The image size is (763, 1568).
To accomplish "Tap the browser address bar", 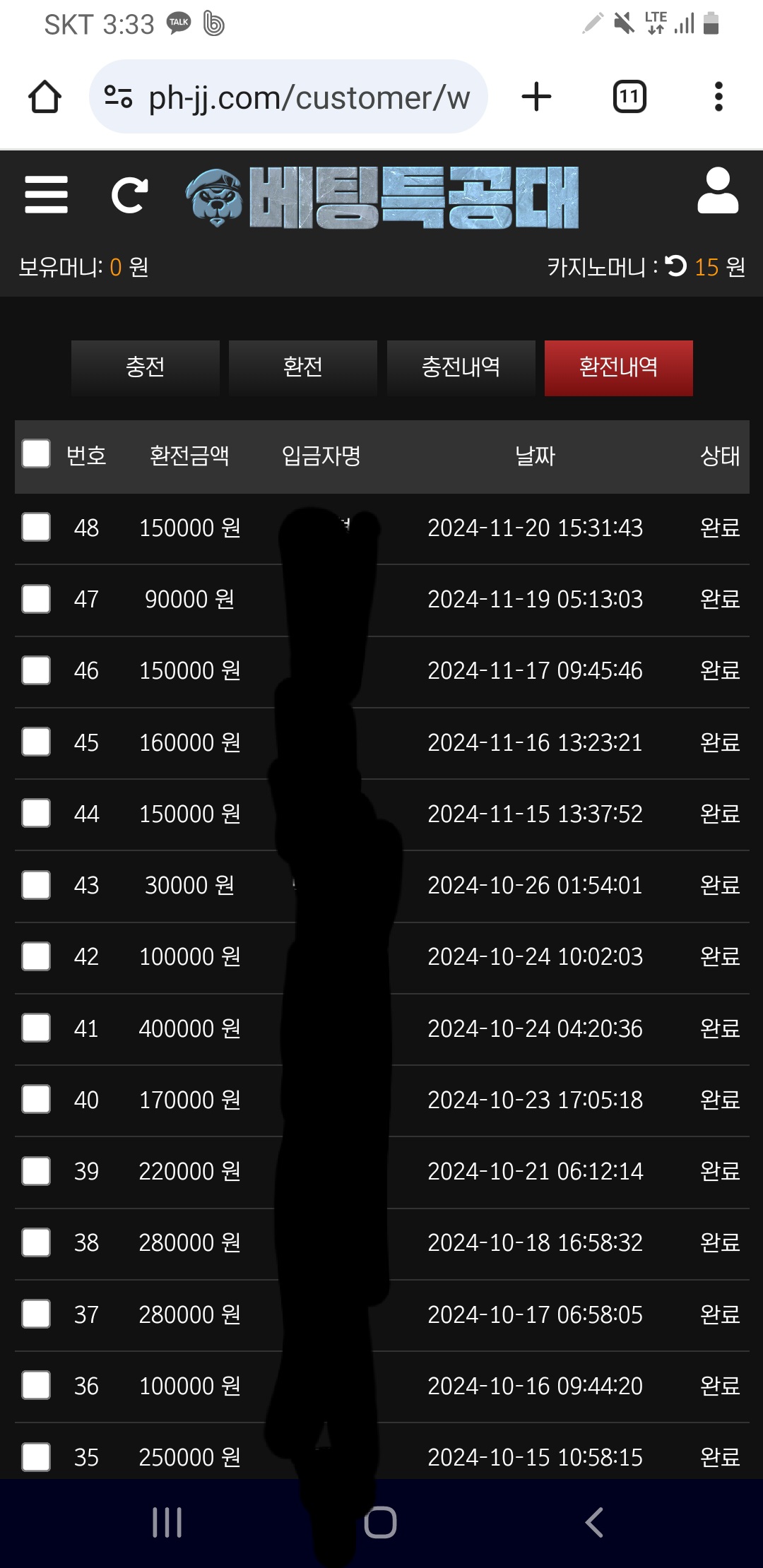I will (x=288, y=97).
